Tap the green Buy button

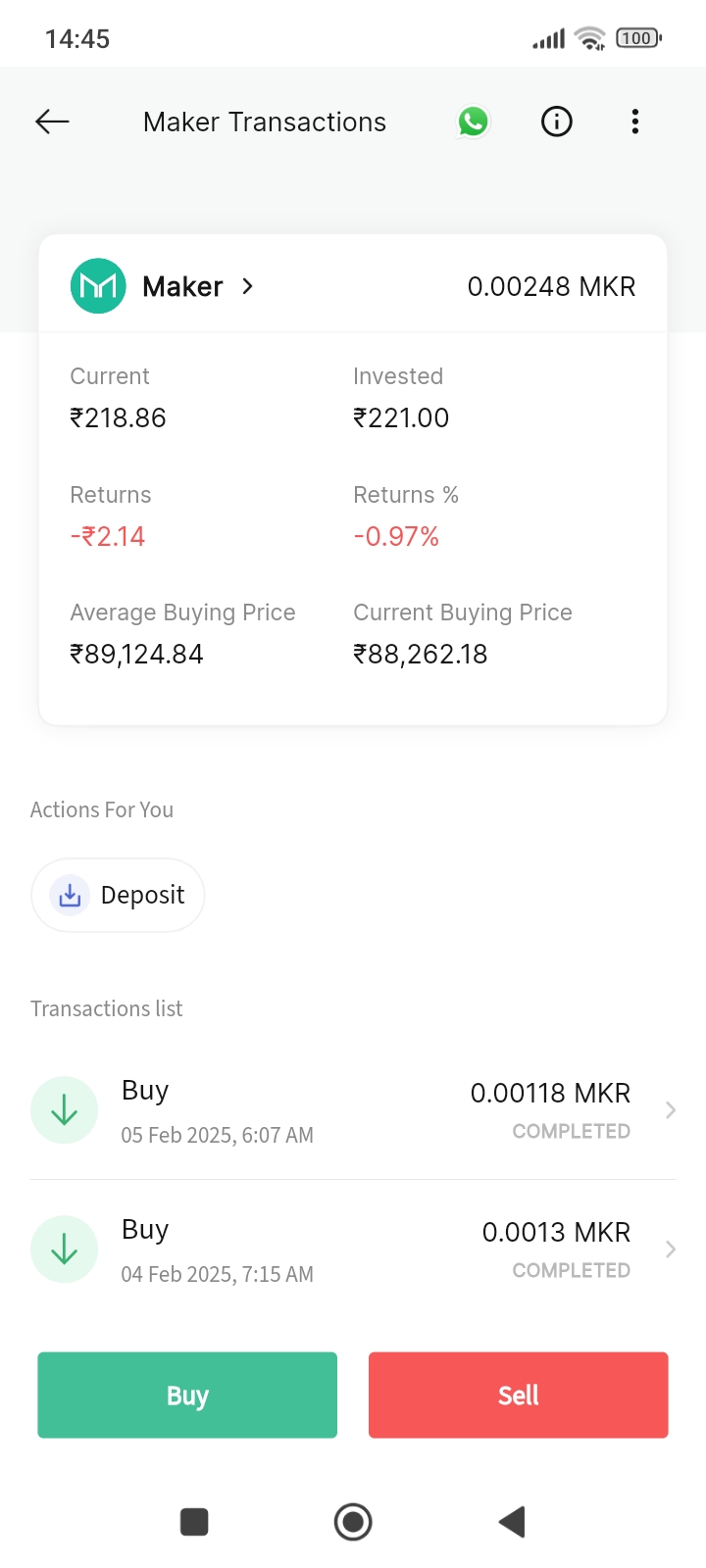pos(187,1396)
